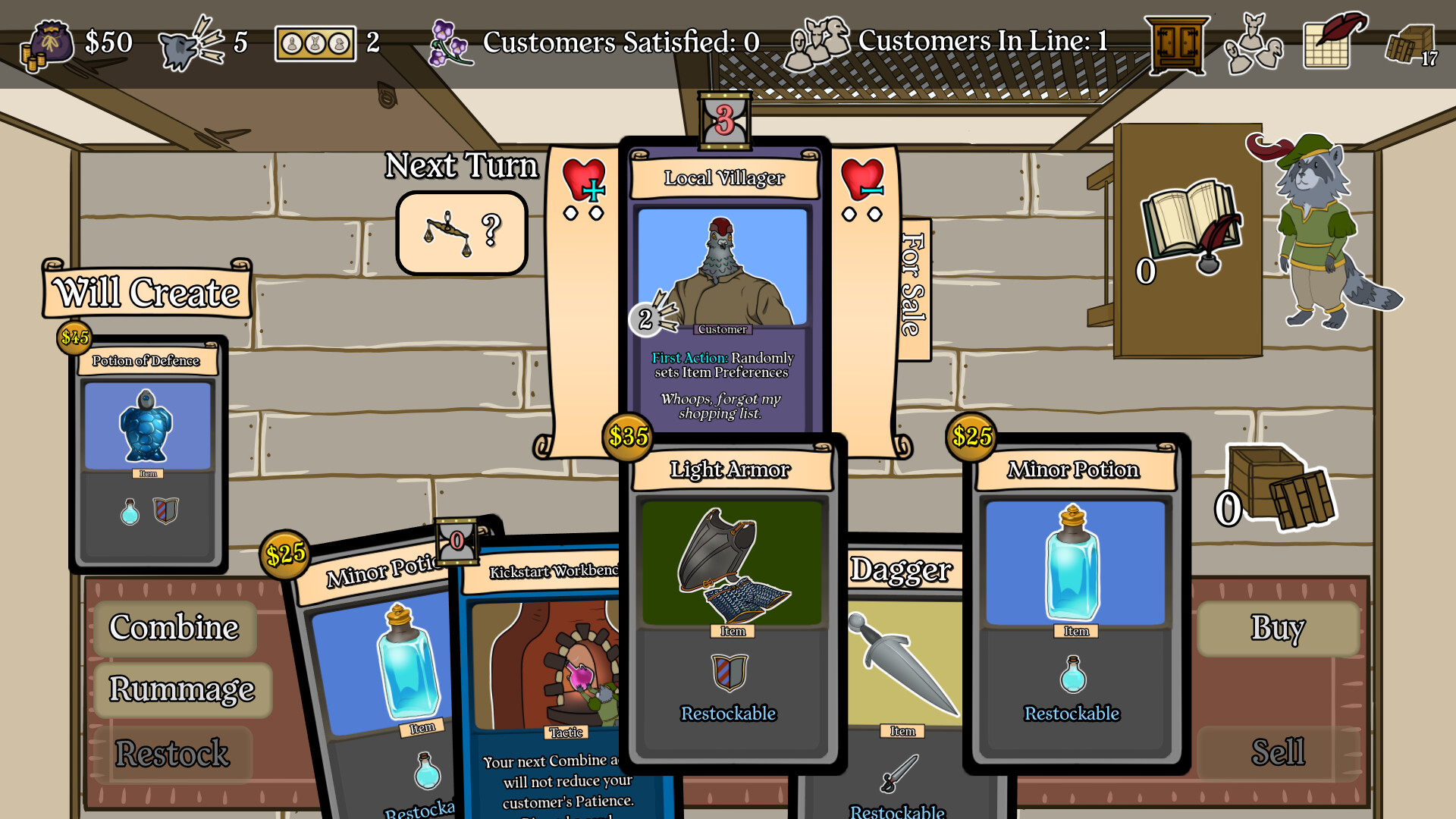1456x819 pixels.
Task: View the Next Turn scales preview
Action: tap(461, 232)
